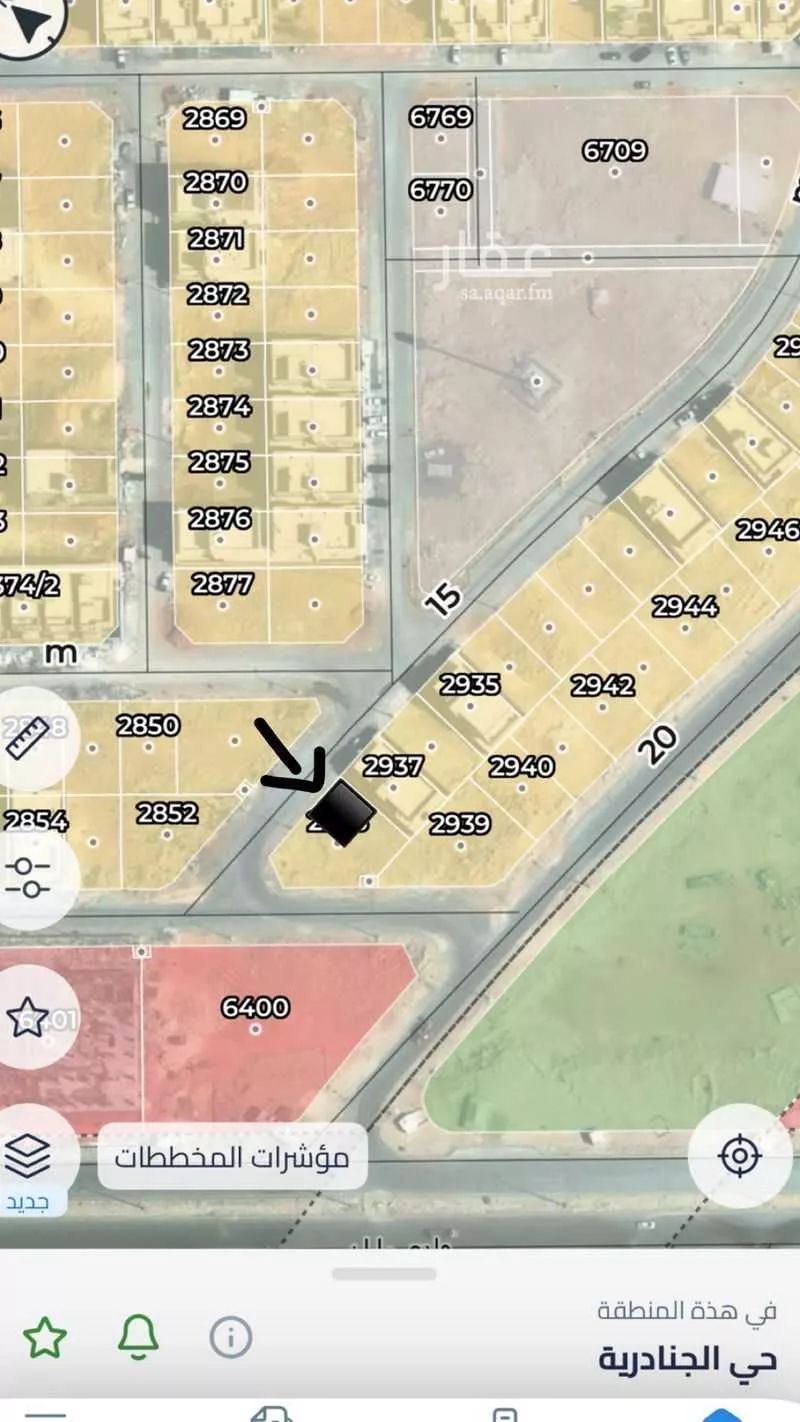Viewport: 800px width, 1422px height.
Task: Center map on my location
Action: coord(740,1156)
